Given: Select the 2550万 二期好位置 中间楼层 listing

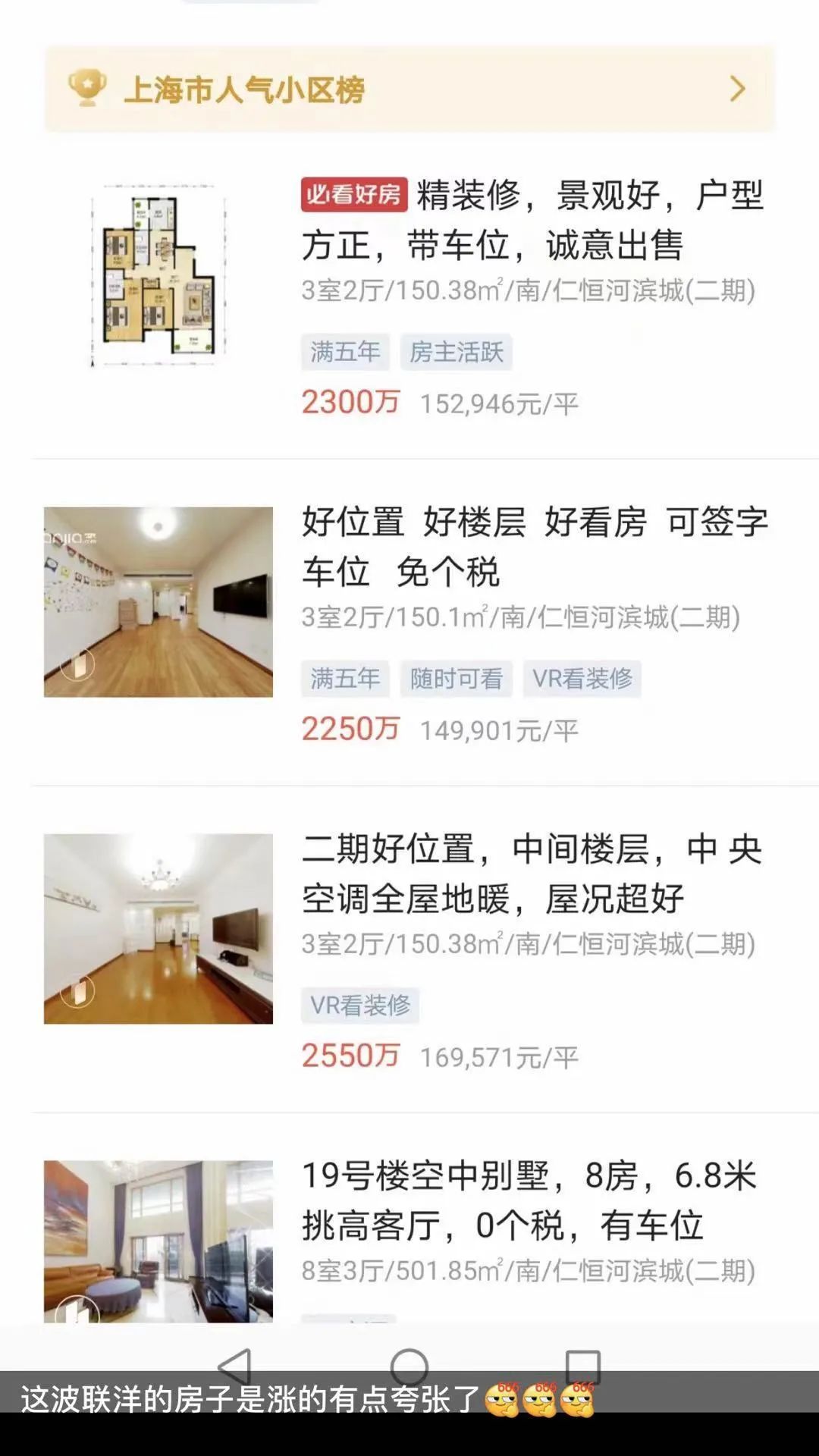Looking at the screenshot, I should click(x=531, y=874).
